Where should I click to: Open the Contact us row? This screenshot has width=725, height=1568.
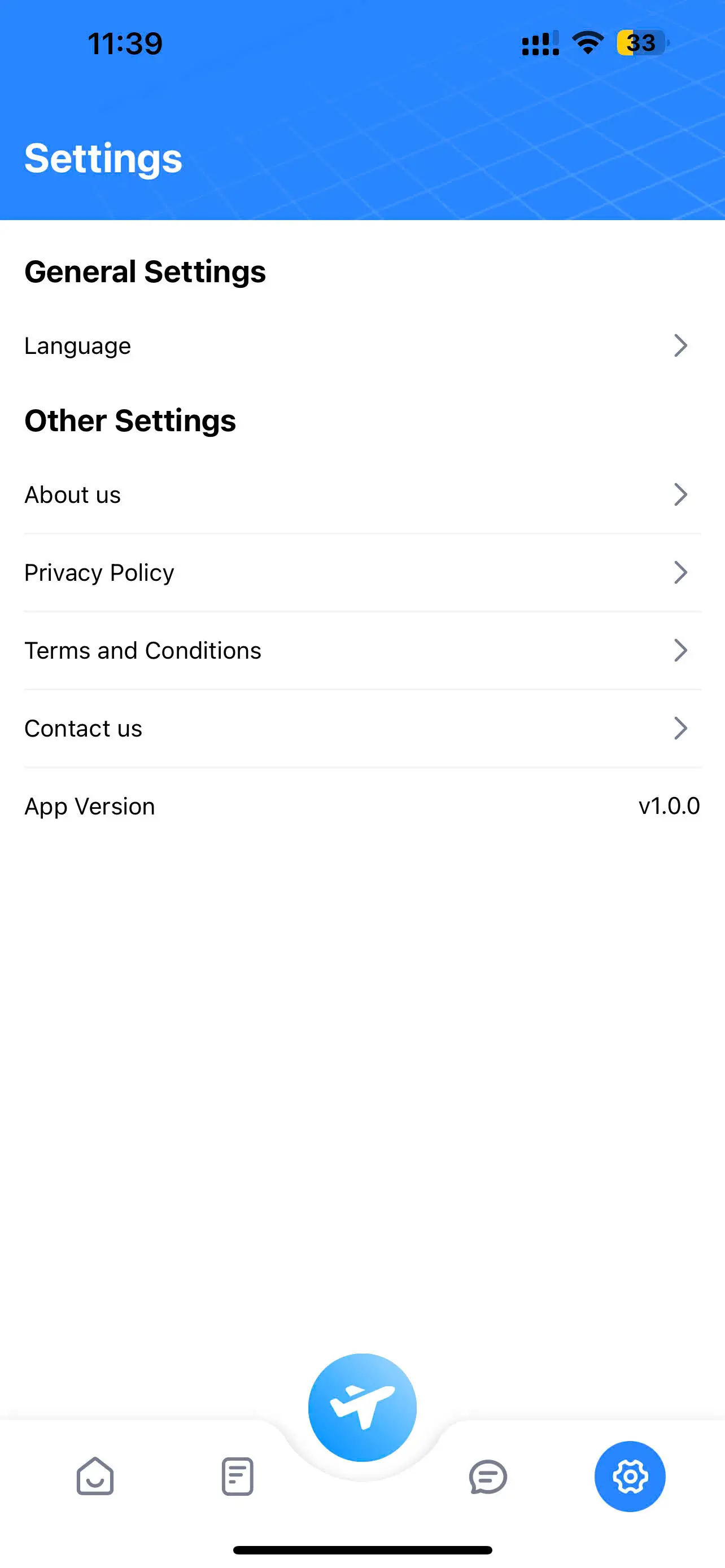(361, 729)
